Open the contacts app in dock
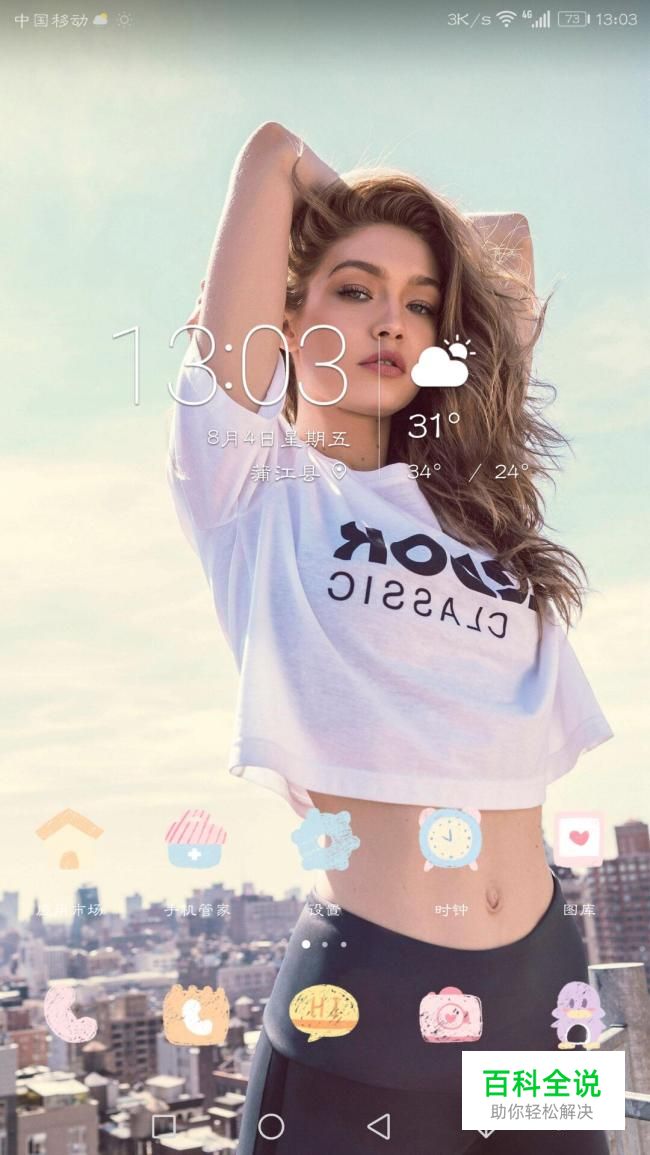 point(196,1013)
